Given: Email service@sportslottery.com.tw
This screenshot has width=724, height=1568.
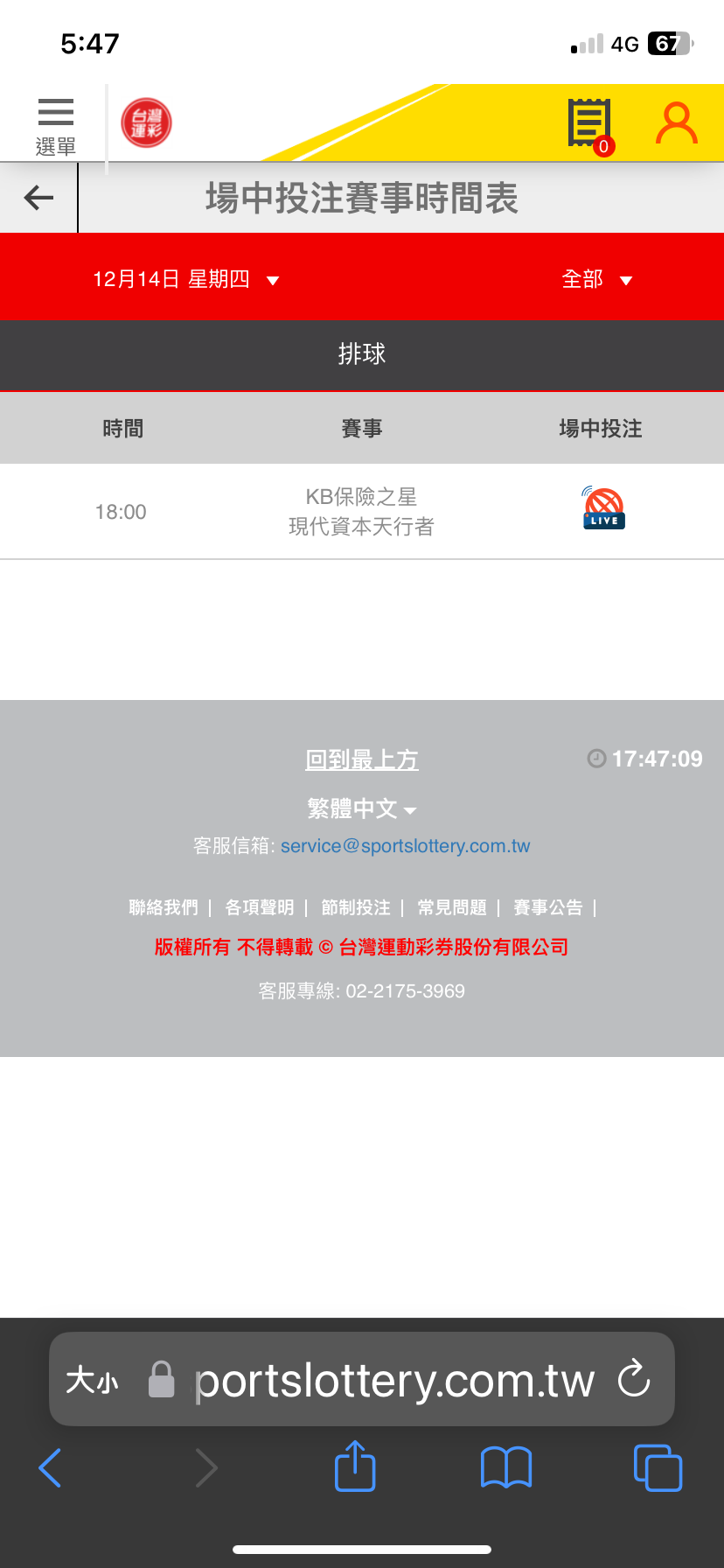Looking at the screenshot, I should (x=405, y=846).
